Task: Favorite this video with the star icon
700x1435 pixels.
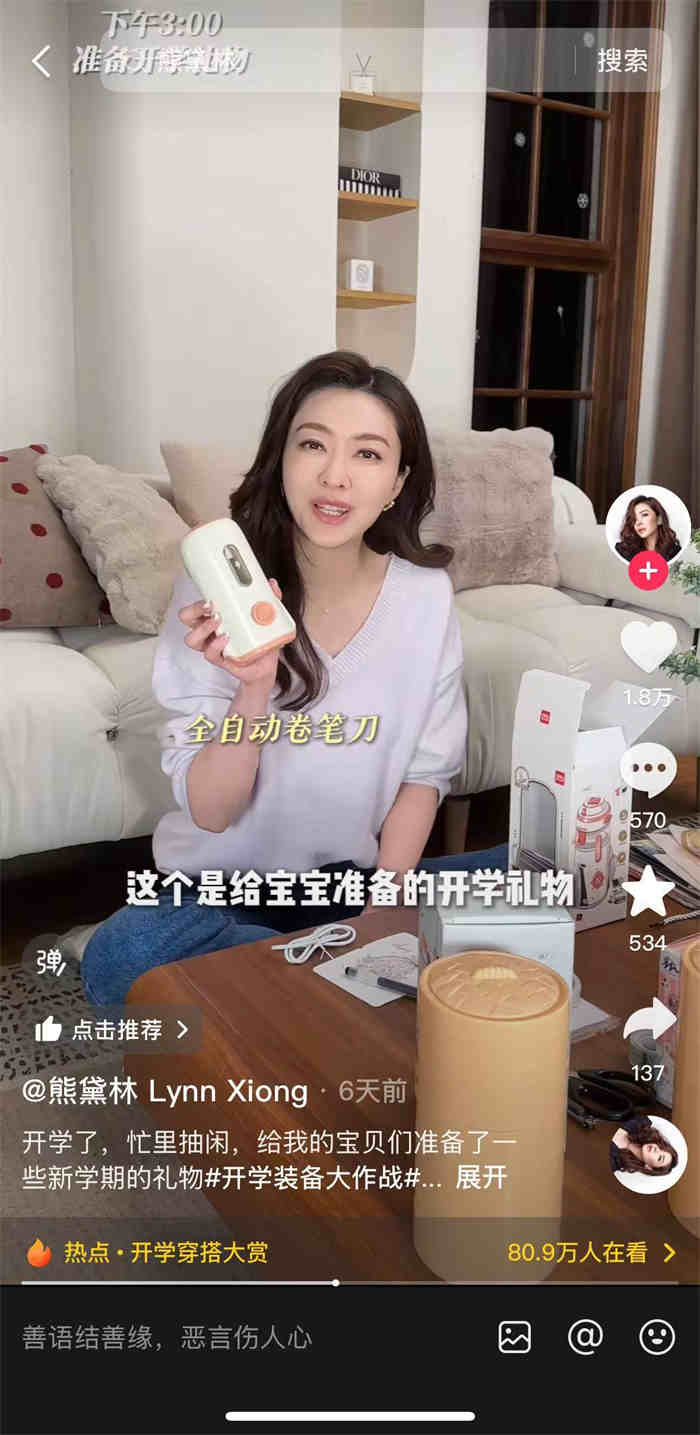Action: (x=648, y=893)
